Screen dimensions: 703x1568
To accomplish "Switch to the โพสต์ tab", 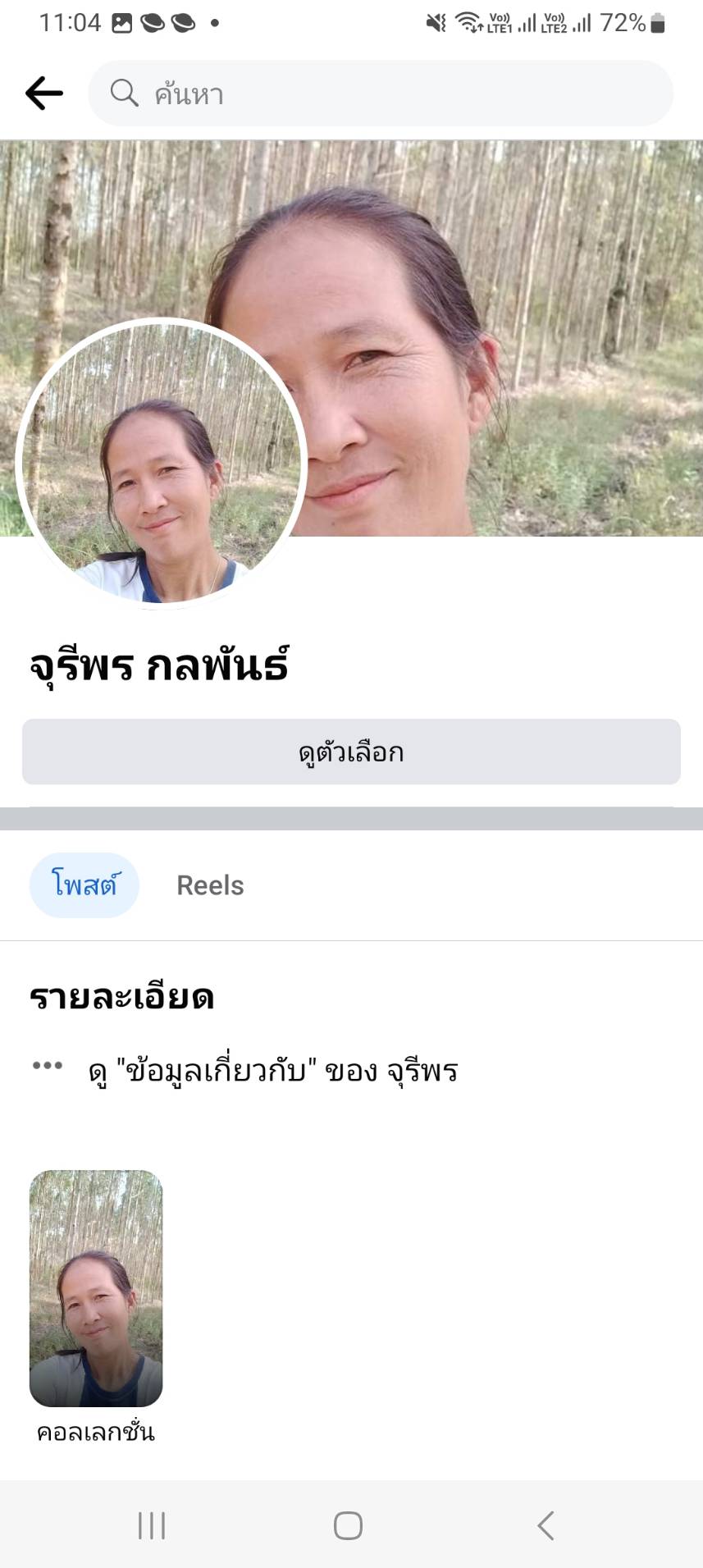I will pyautogui.click(x=84, y=885).
